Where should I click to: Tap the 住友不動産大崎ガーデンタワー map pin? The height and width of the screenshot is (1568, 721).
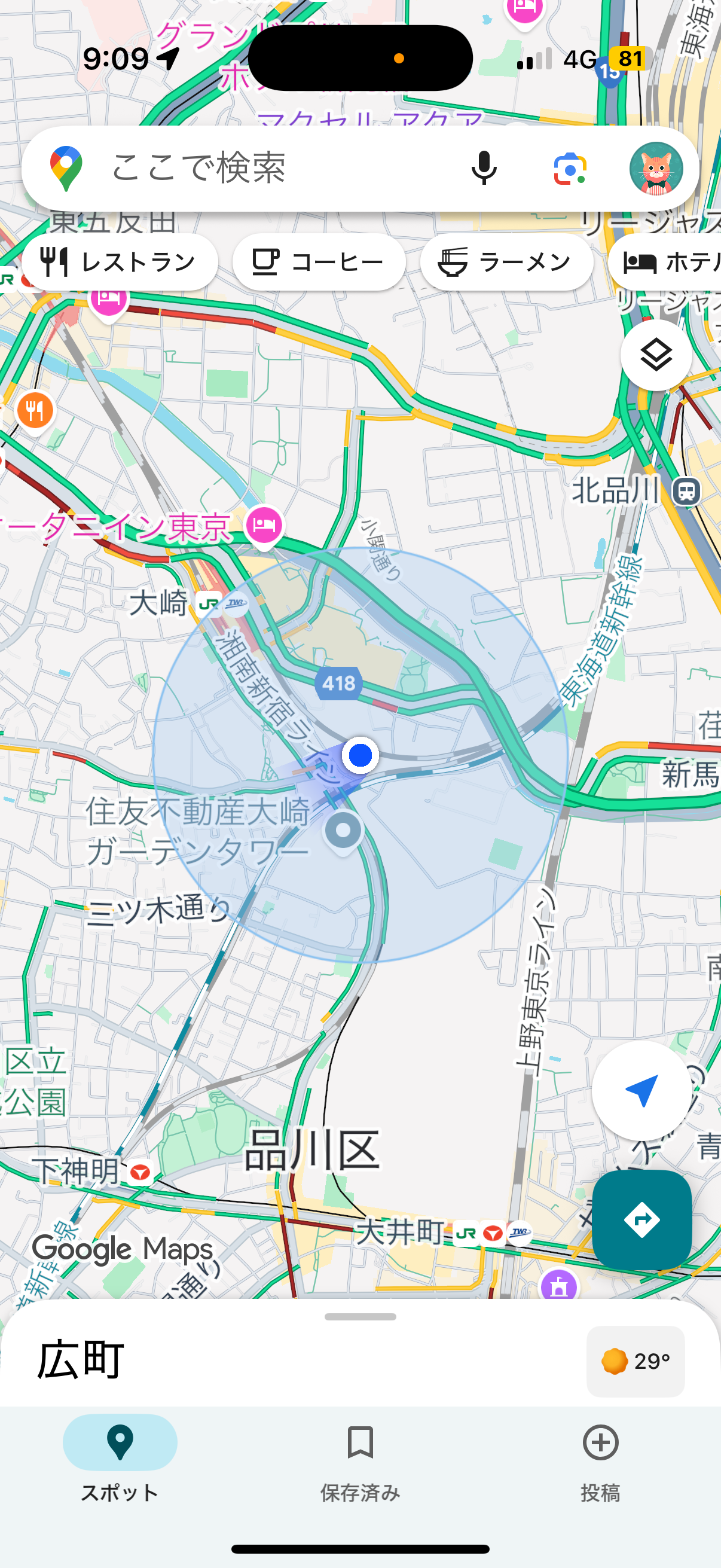point(343,831)
